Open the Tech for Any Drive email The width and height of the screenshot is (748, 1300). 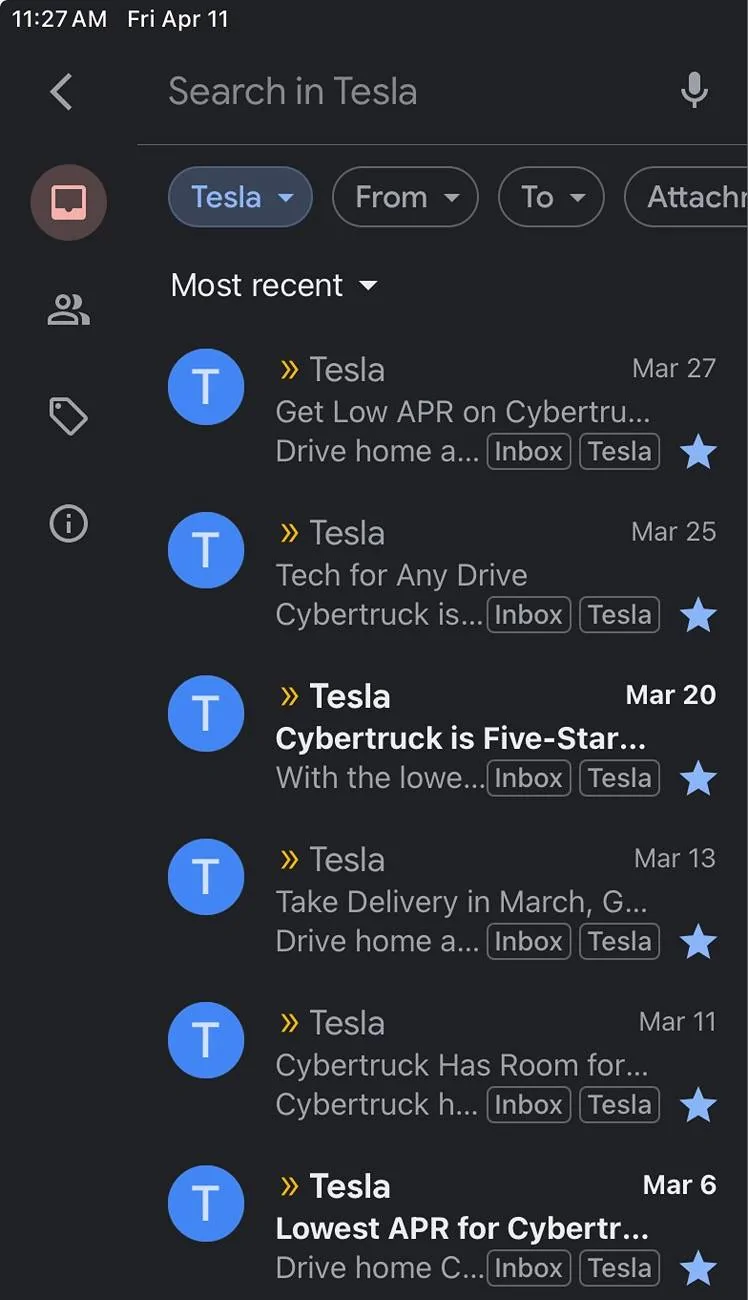[443, 574]
